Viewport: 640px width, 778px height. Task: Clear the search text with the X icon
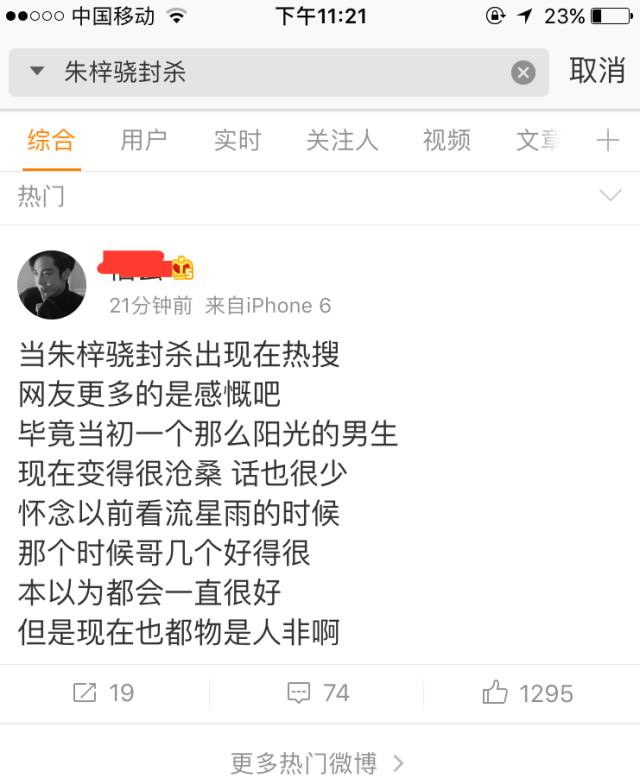523,72
